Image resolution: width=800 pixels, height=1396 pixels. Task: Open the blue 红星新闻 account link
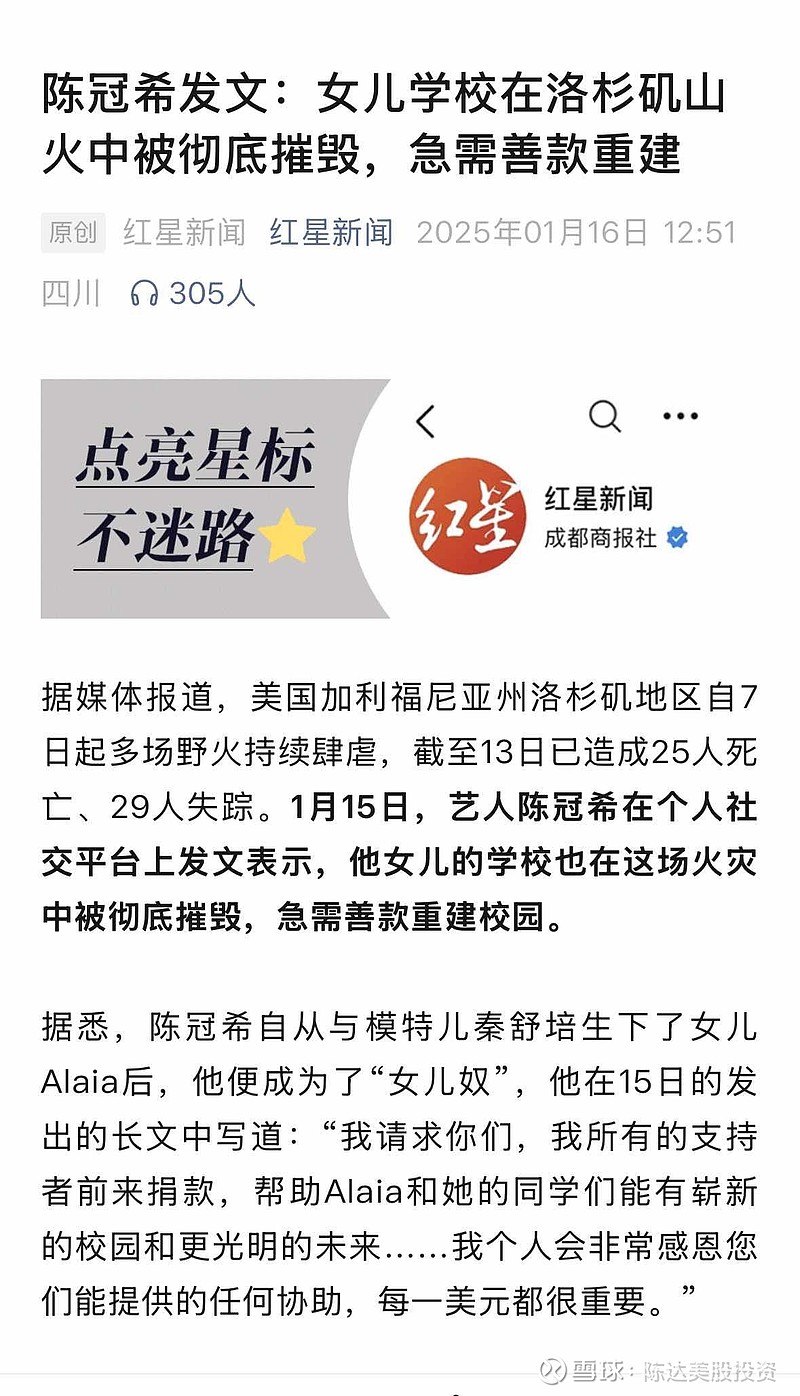331,233
